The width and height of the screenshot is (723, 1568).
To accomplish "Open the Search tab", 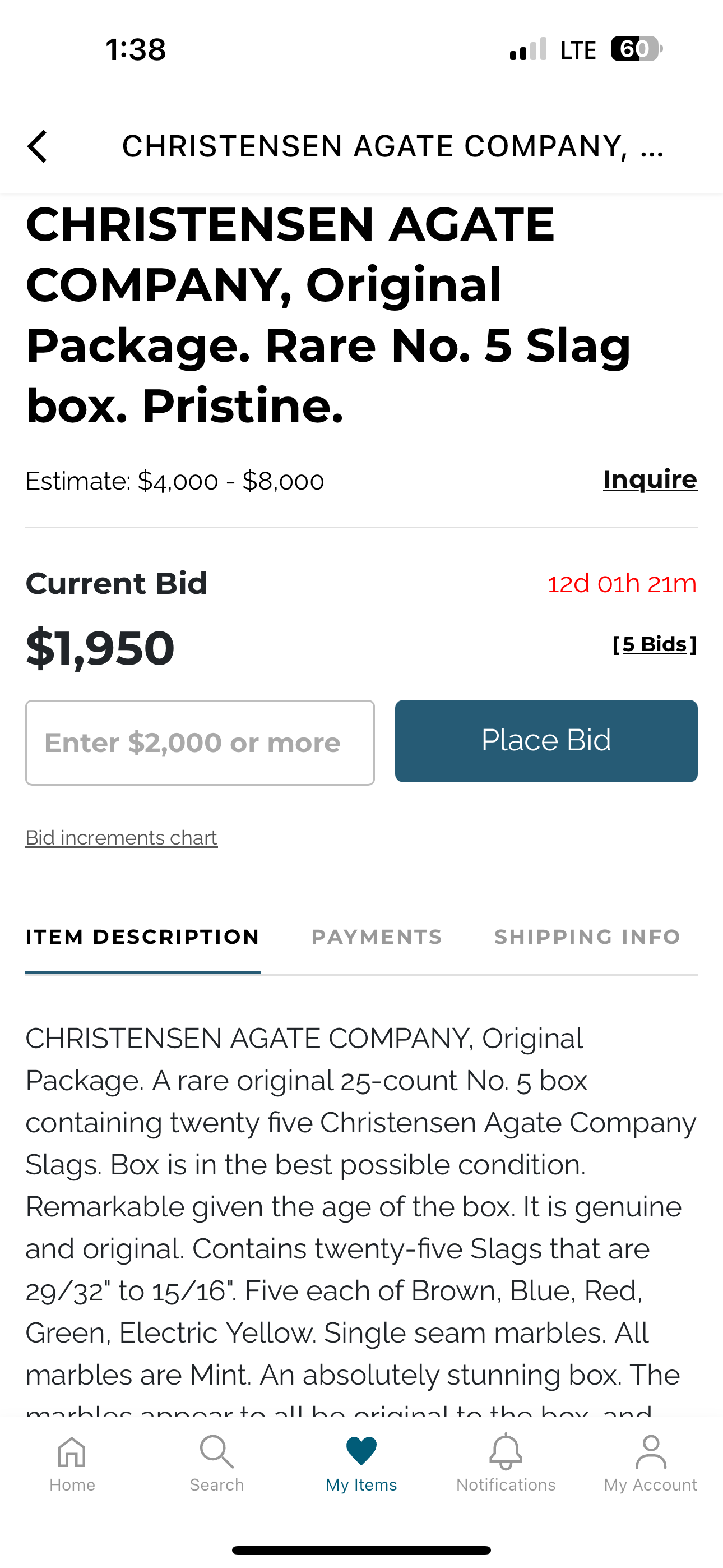I will click(x=217, y=1463).
